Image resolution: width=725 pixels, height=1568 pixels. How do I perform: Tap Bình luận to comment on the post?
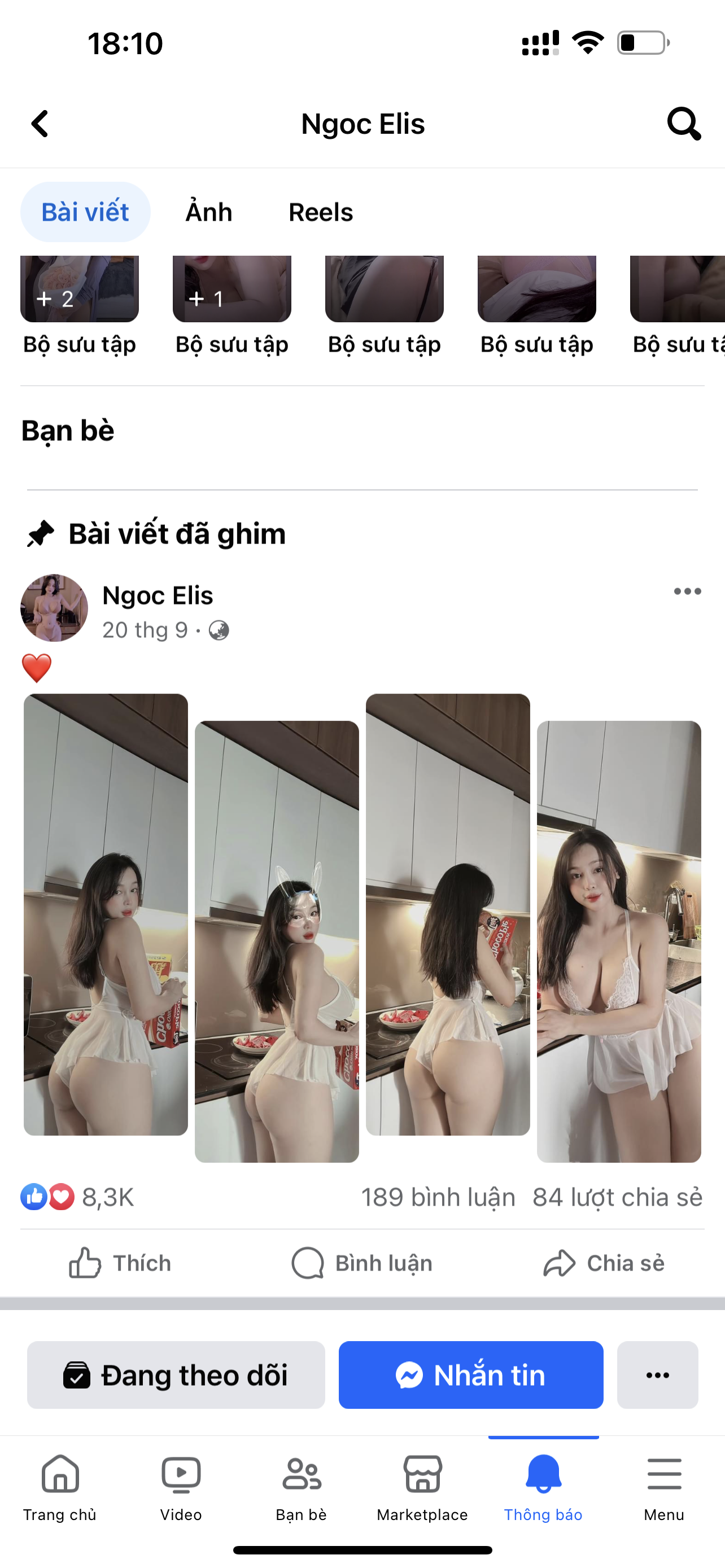click(x=362, y=1264)
